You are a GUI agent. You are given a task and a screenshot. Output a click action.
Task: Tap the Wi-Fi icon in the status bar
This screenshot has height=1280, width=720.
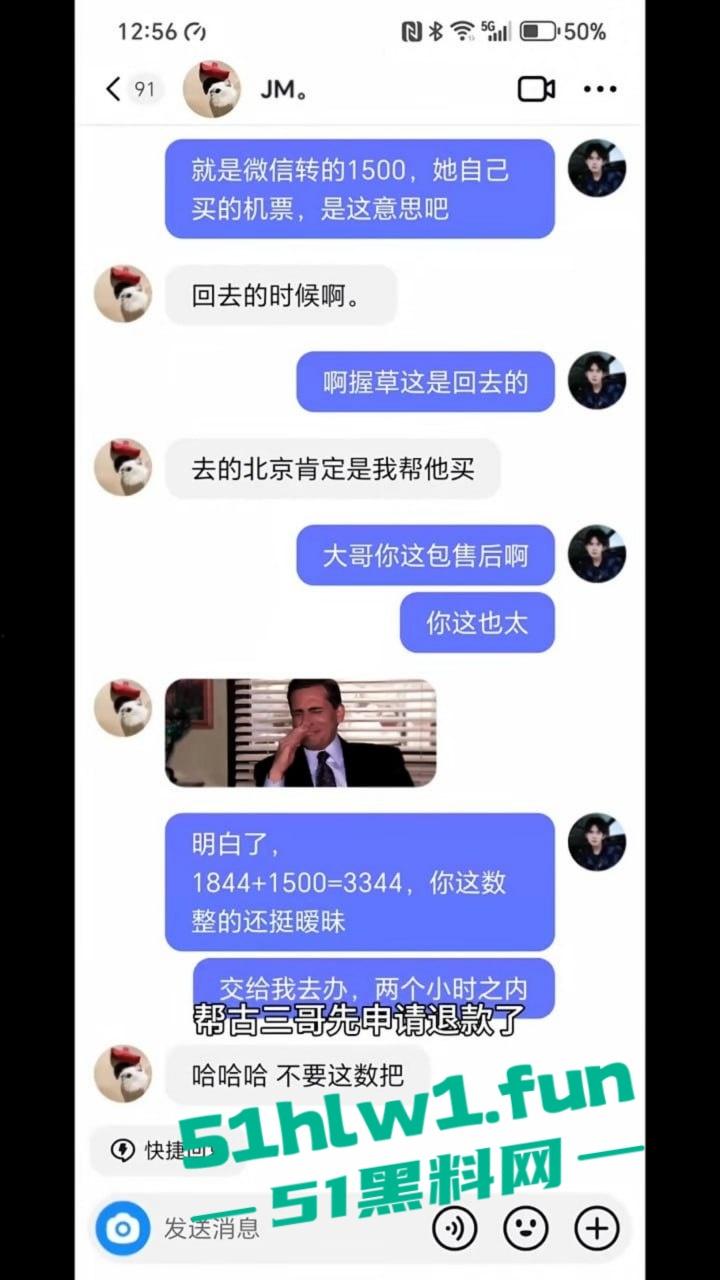[460, 30]
